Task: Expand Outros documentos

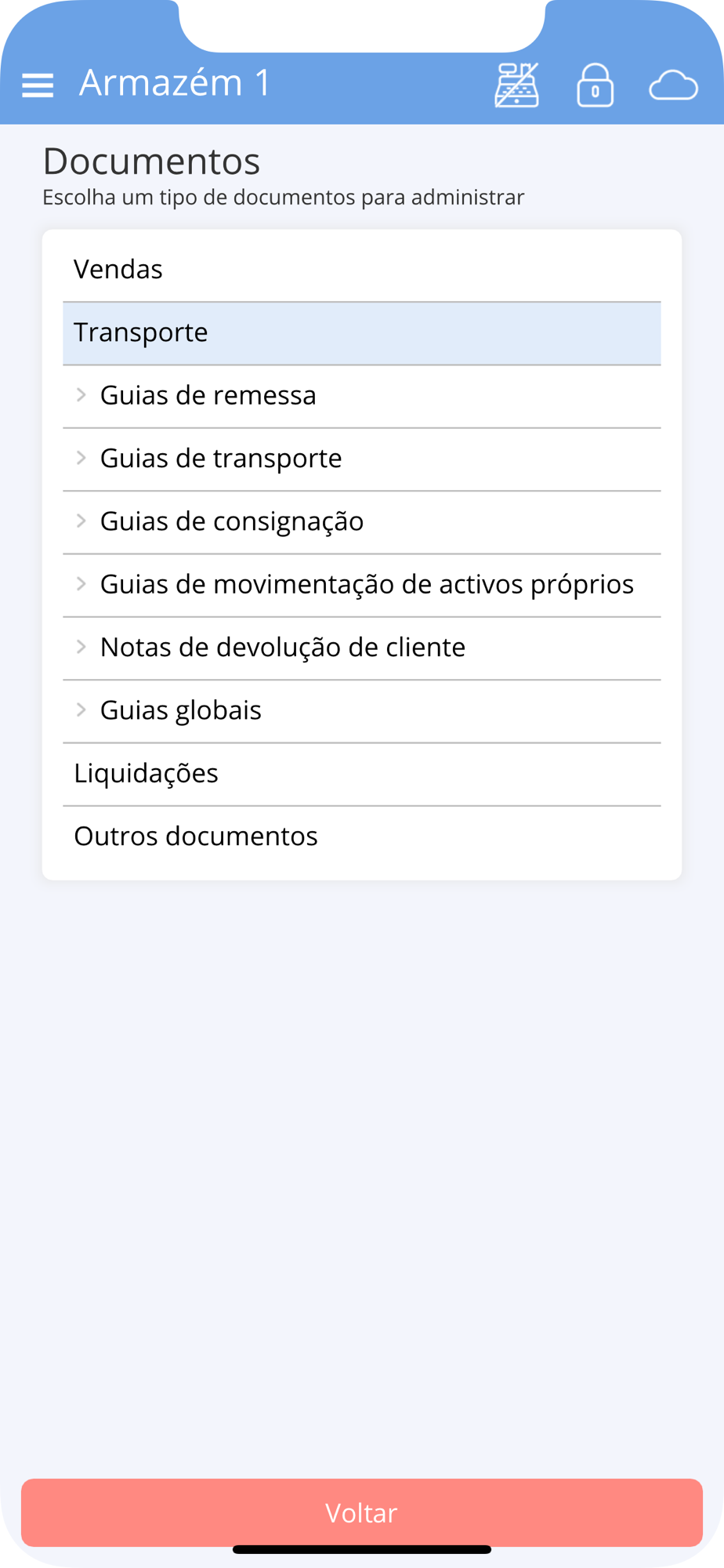Action: [362, 837]
